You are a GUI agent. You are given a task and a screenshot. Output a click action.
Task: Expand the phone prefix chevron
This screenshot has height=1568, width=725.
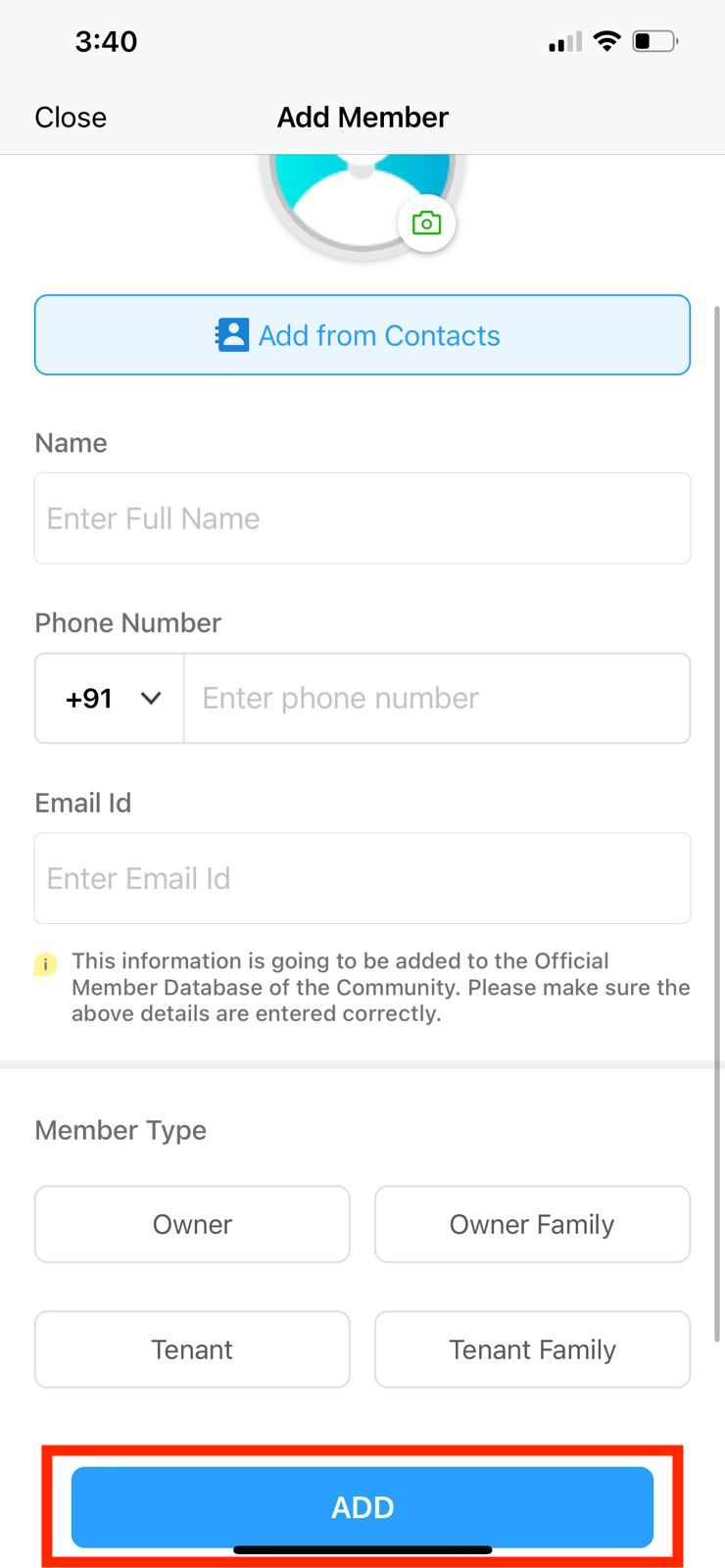pyautogui.click(x=152, y=698)
